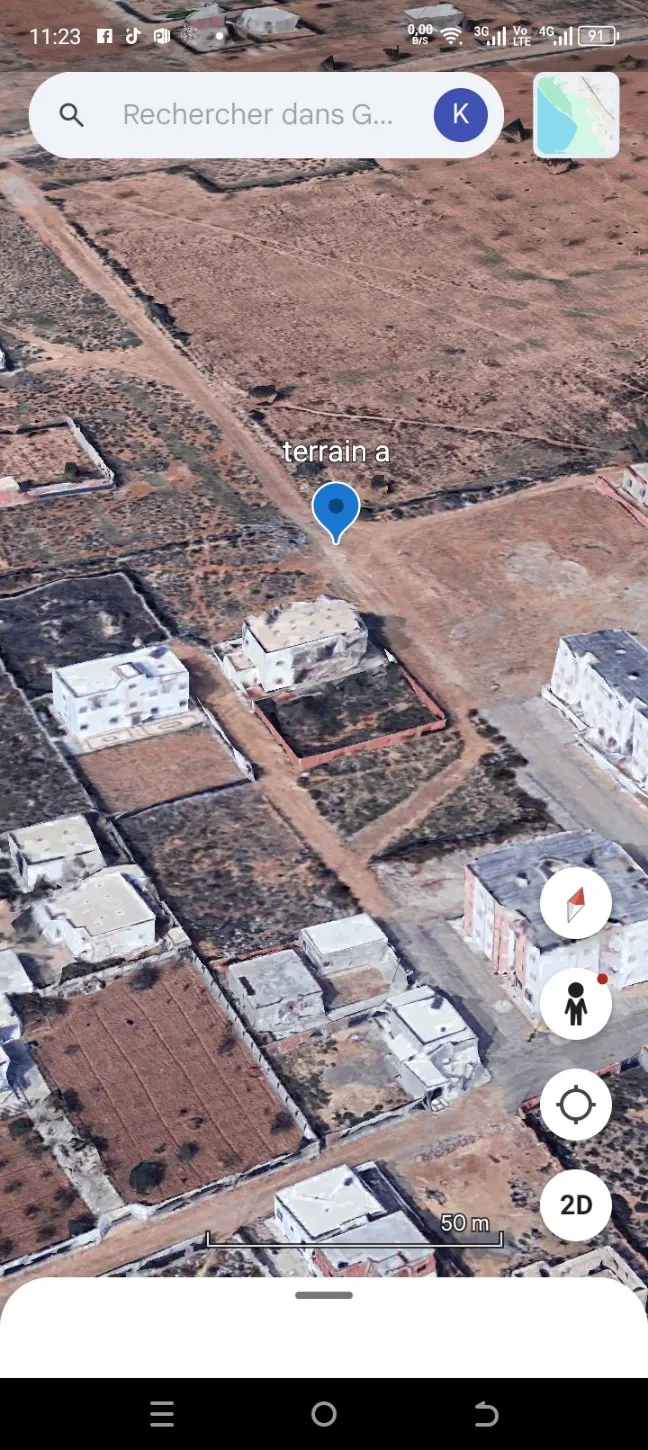Open the K account profile avatar
The image size is (648, 1450).
point(460,114)
